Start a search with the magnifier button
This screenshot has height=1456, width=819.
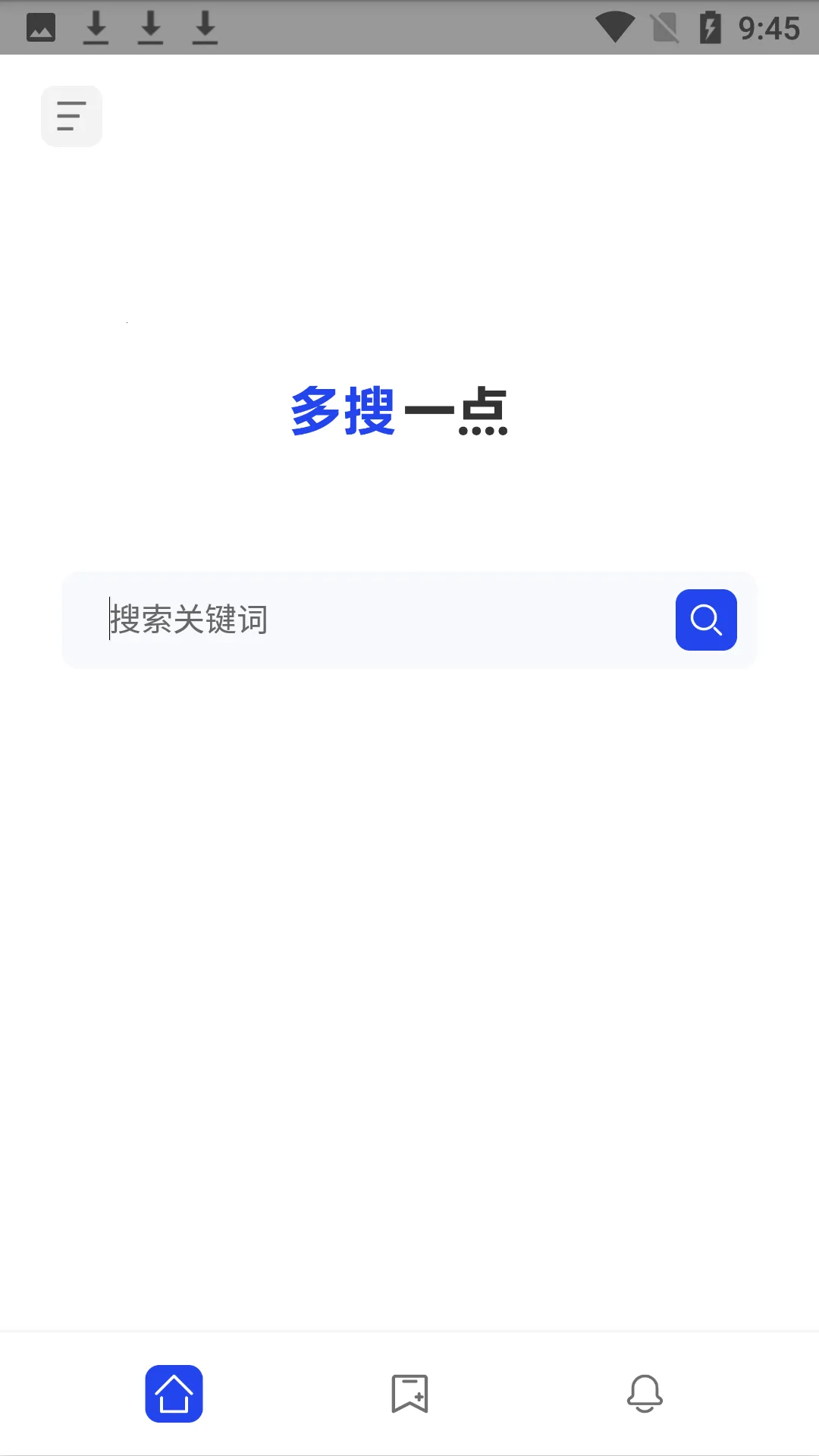pyautogui.click(x=705, y=620)
